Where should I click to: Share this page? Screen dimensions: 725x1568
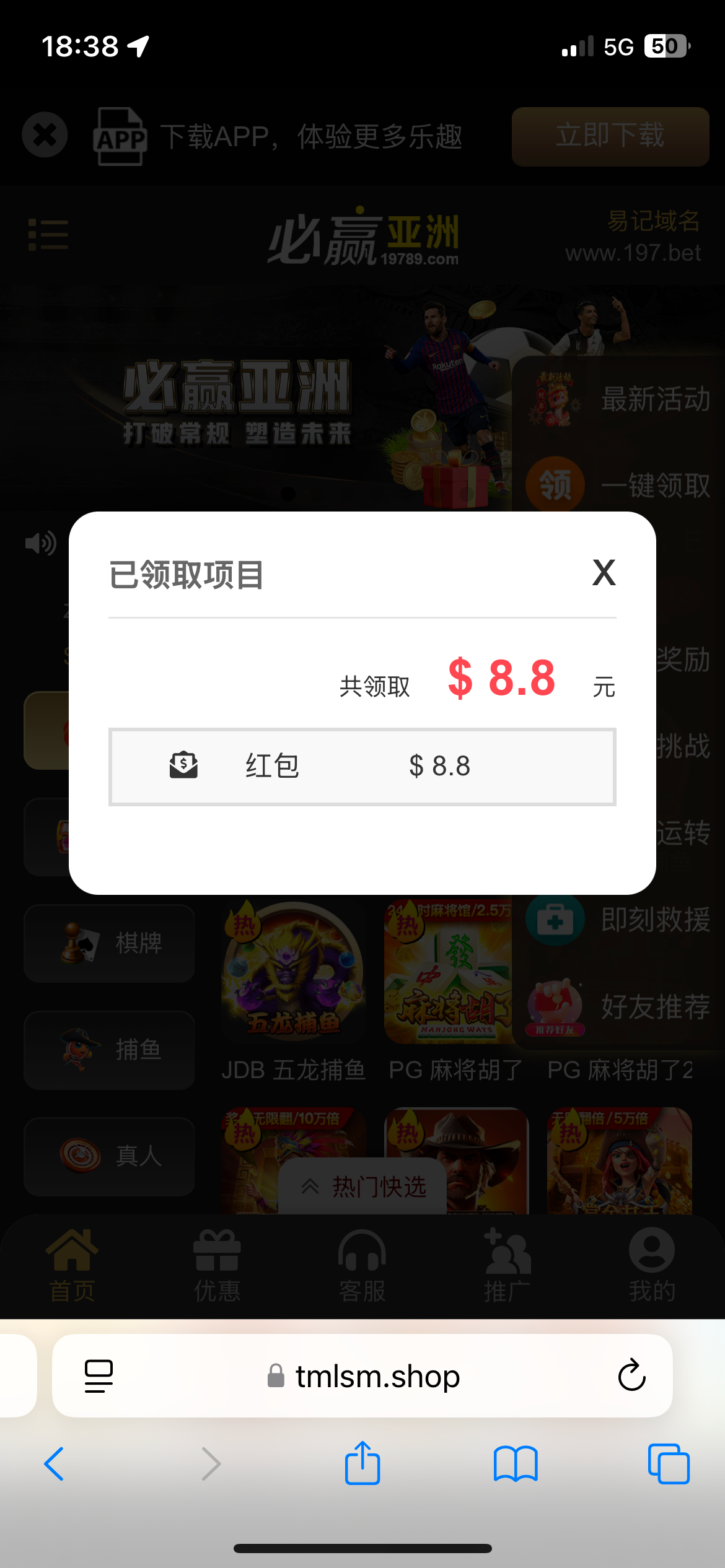point(362,1464)
